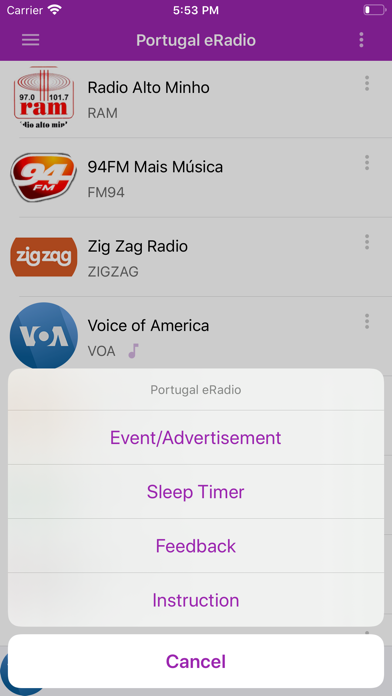The image size is (392, 696).
Task: Open more options for Zig Zag Radio
Action: pos(367,242)
